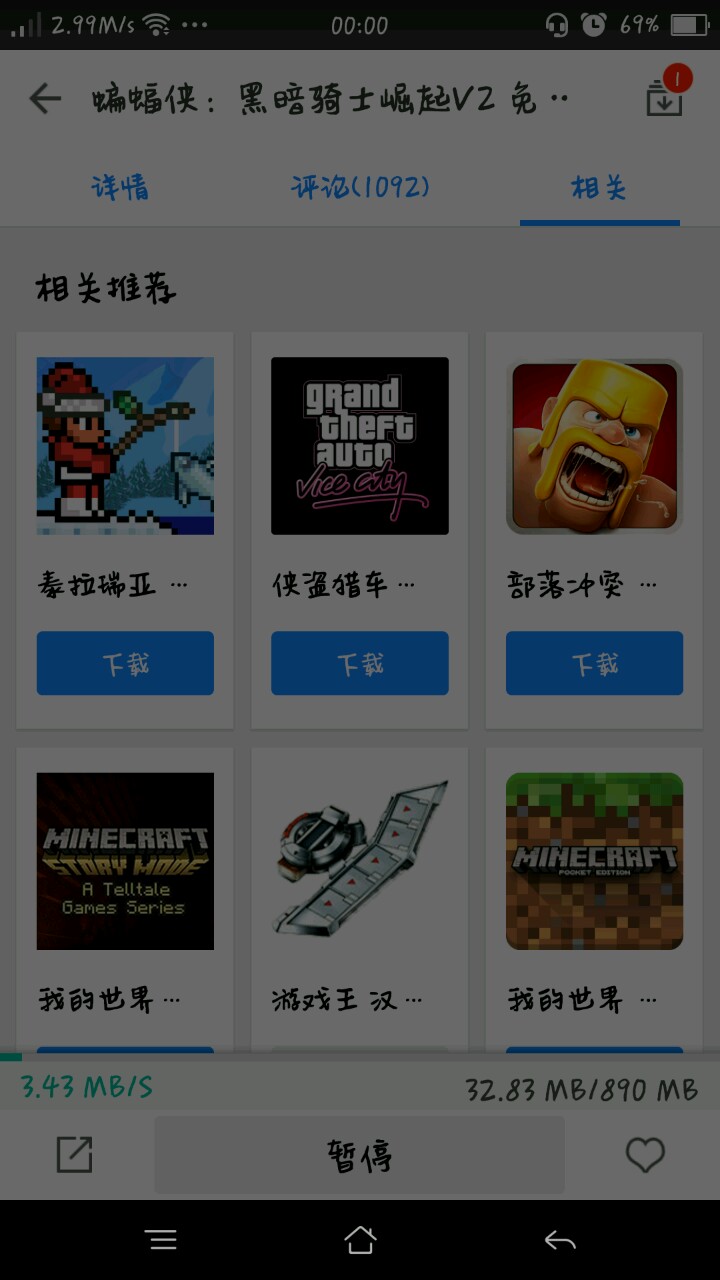Screen dimensions: 720x1280
Task: Open the 侠盗猎车 Vice City card
Action: pos(360,446)
